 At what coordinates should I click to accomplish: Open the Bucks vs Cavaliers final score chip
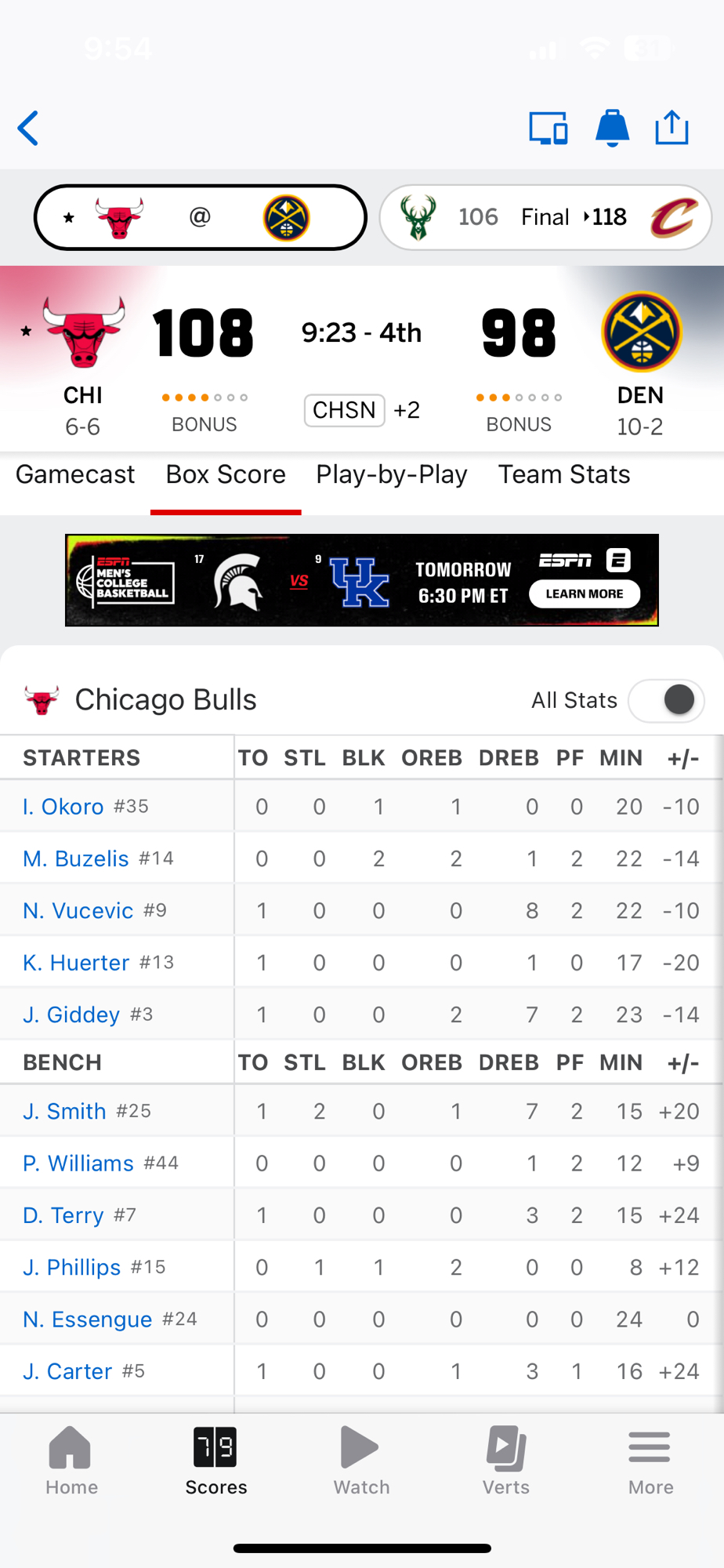pyautogui.click(x=545, y=217)
